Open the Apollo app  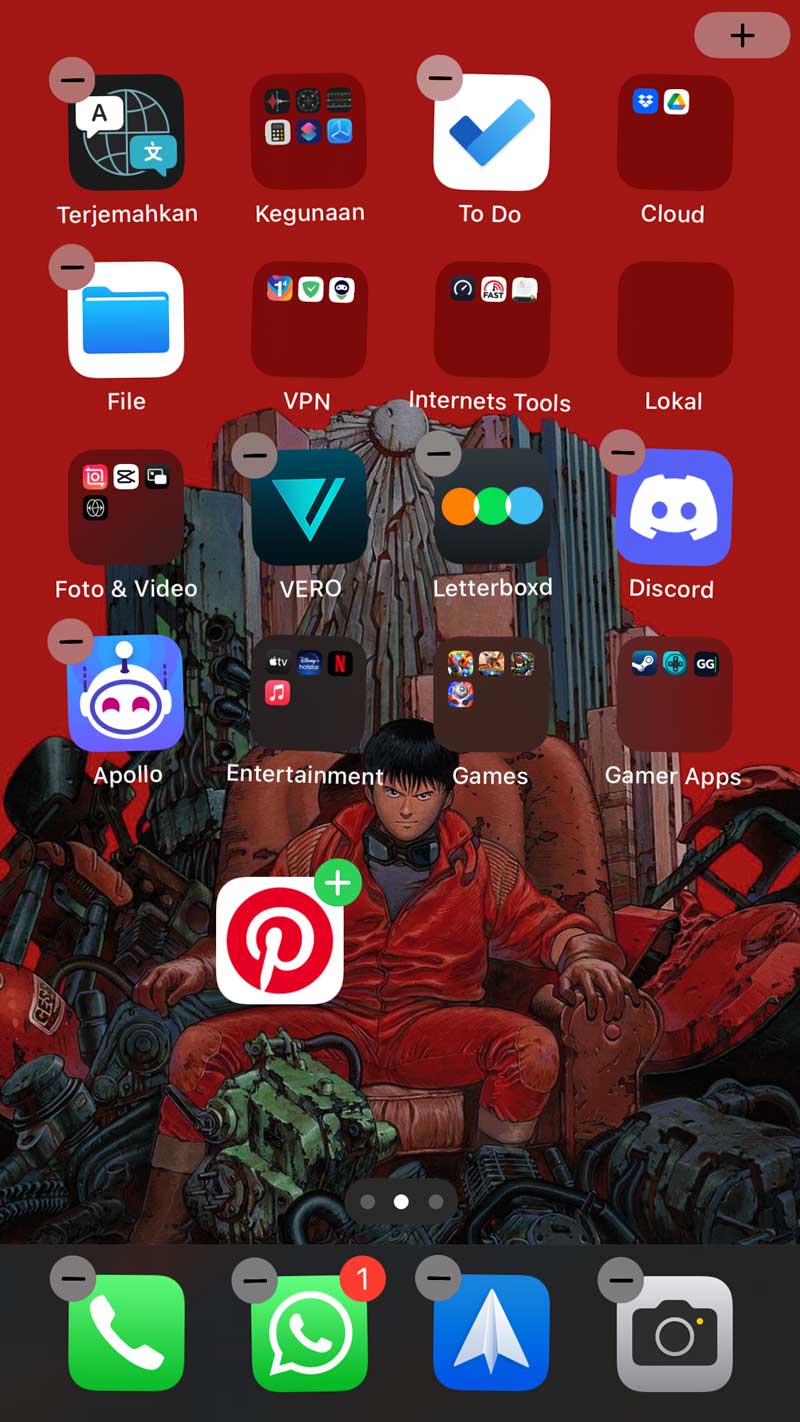coord(126,693)
